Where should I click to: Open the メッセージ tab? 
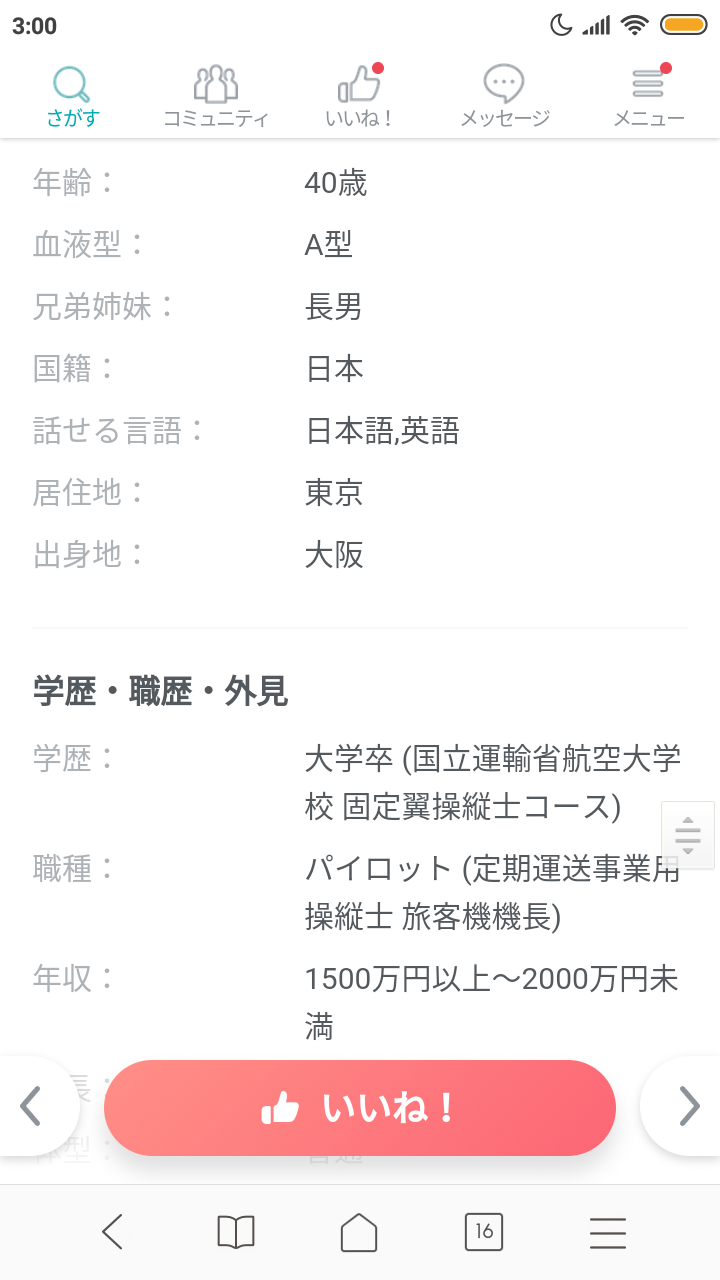504,97
